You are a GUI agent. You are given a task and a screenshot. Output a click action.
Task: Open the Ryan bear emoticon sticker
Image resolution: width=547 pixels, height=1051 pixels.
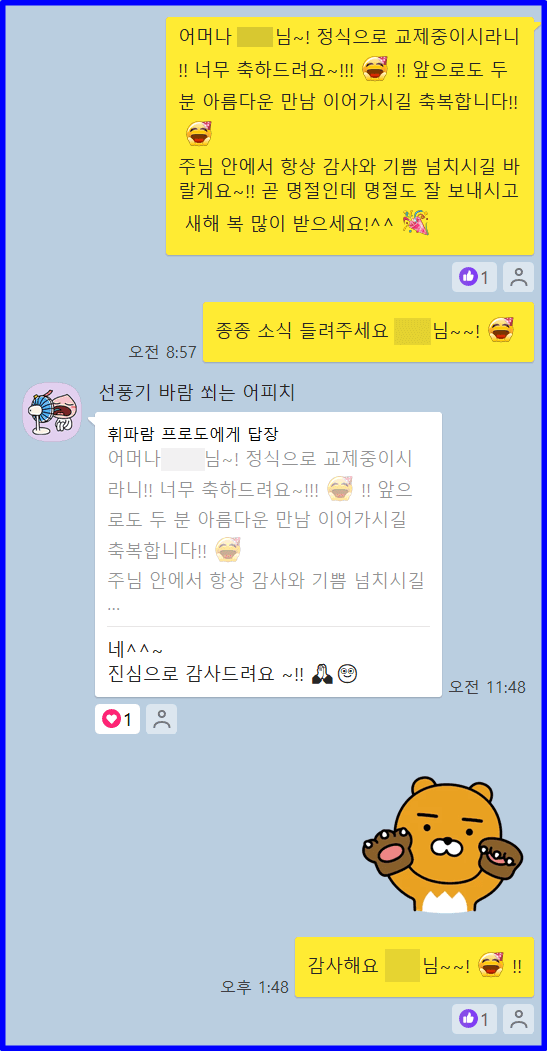[442, 845]
